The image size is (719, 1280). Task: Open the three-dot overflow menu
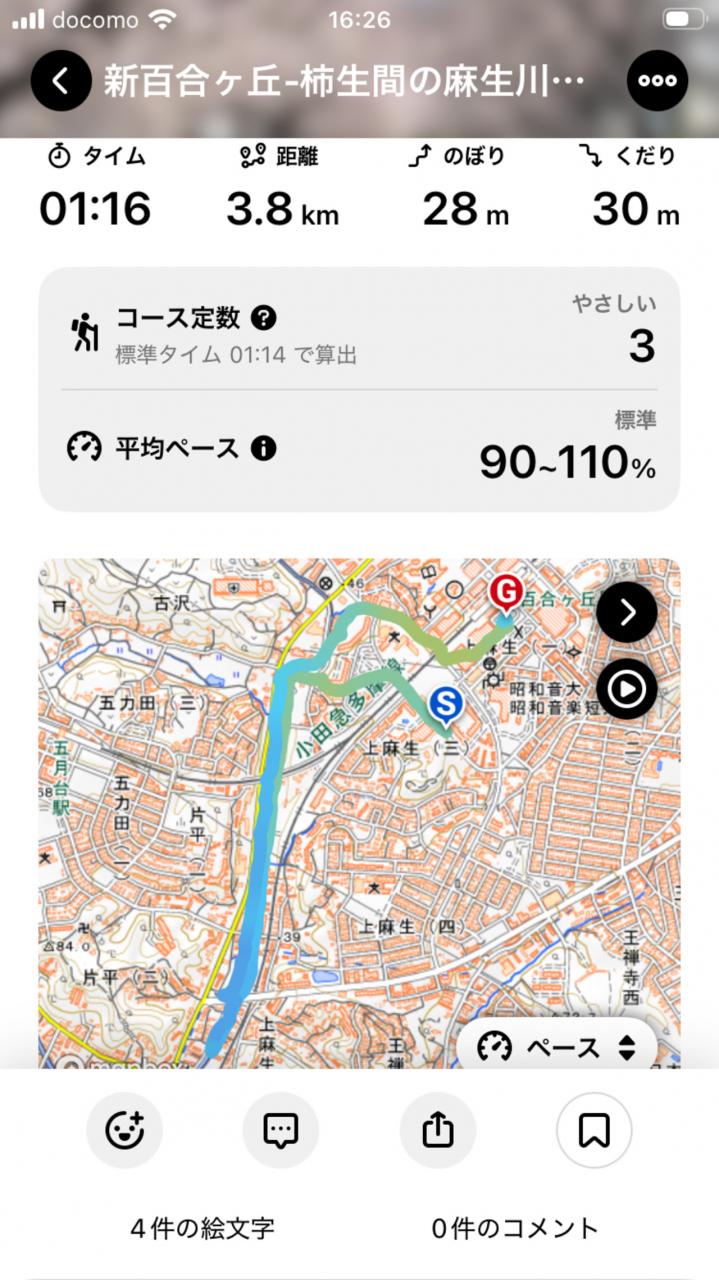tap(657, 80)
